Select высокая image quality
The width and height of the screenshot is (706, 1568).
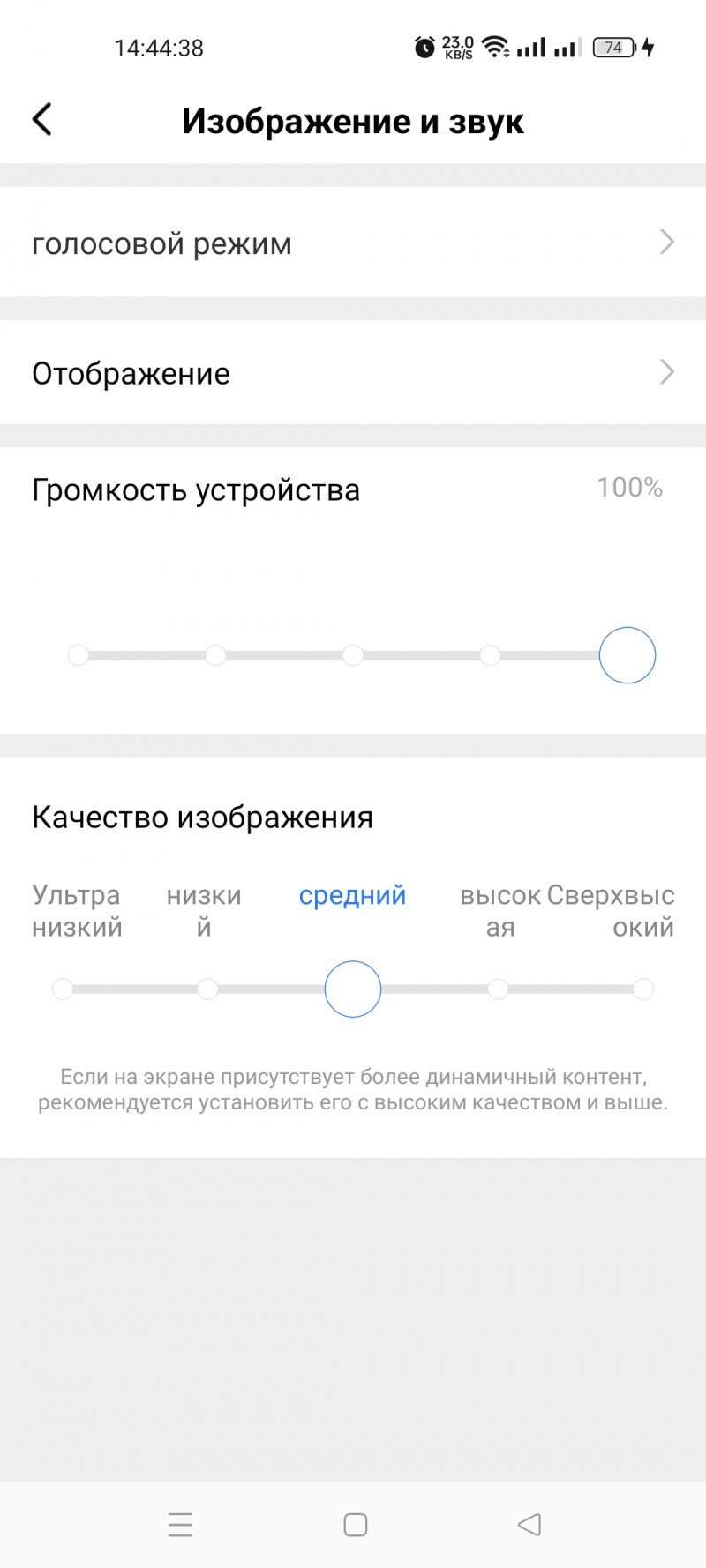coord(498,989)
